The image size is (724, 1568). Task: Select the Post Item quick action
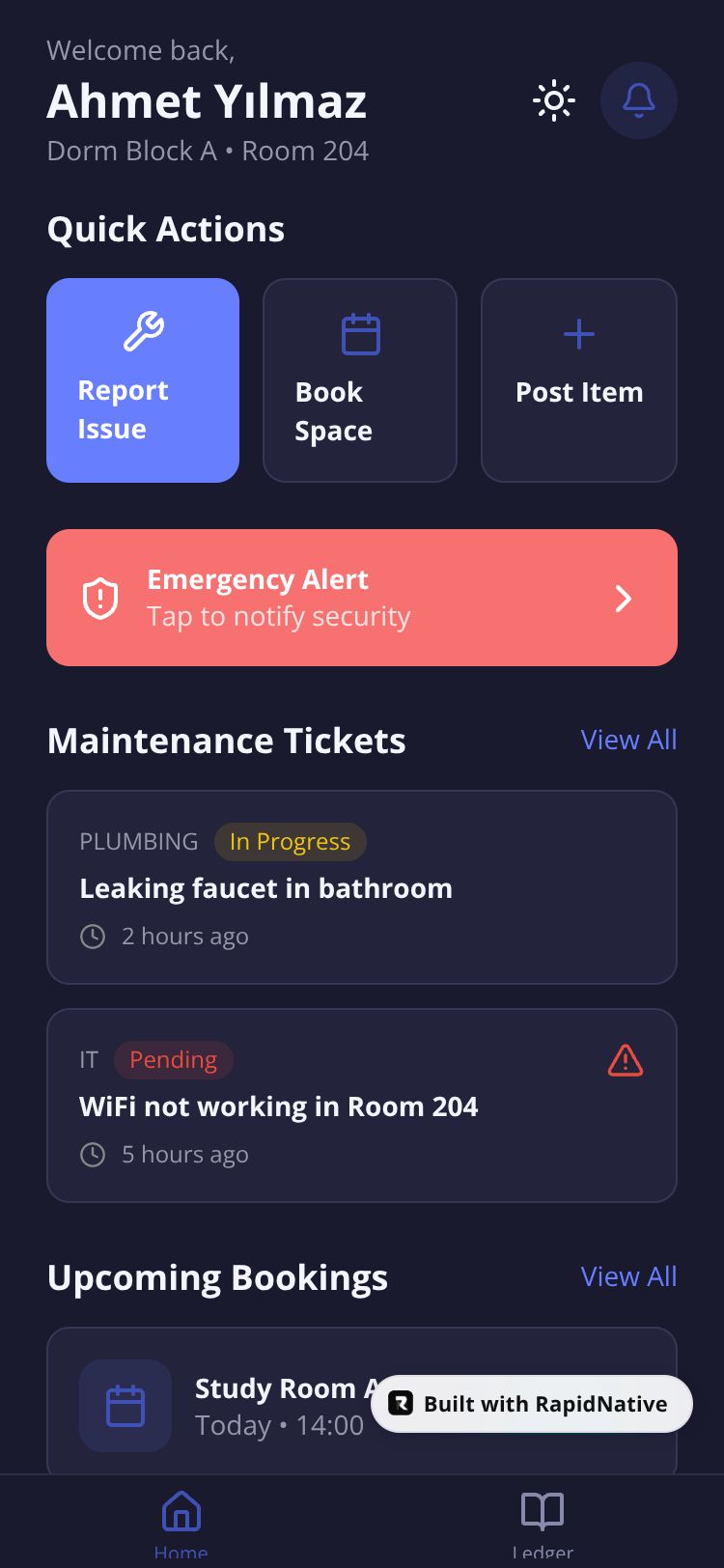coord(578,380)
